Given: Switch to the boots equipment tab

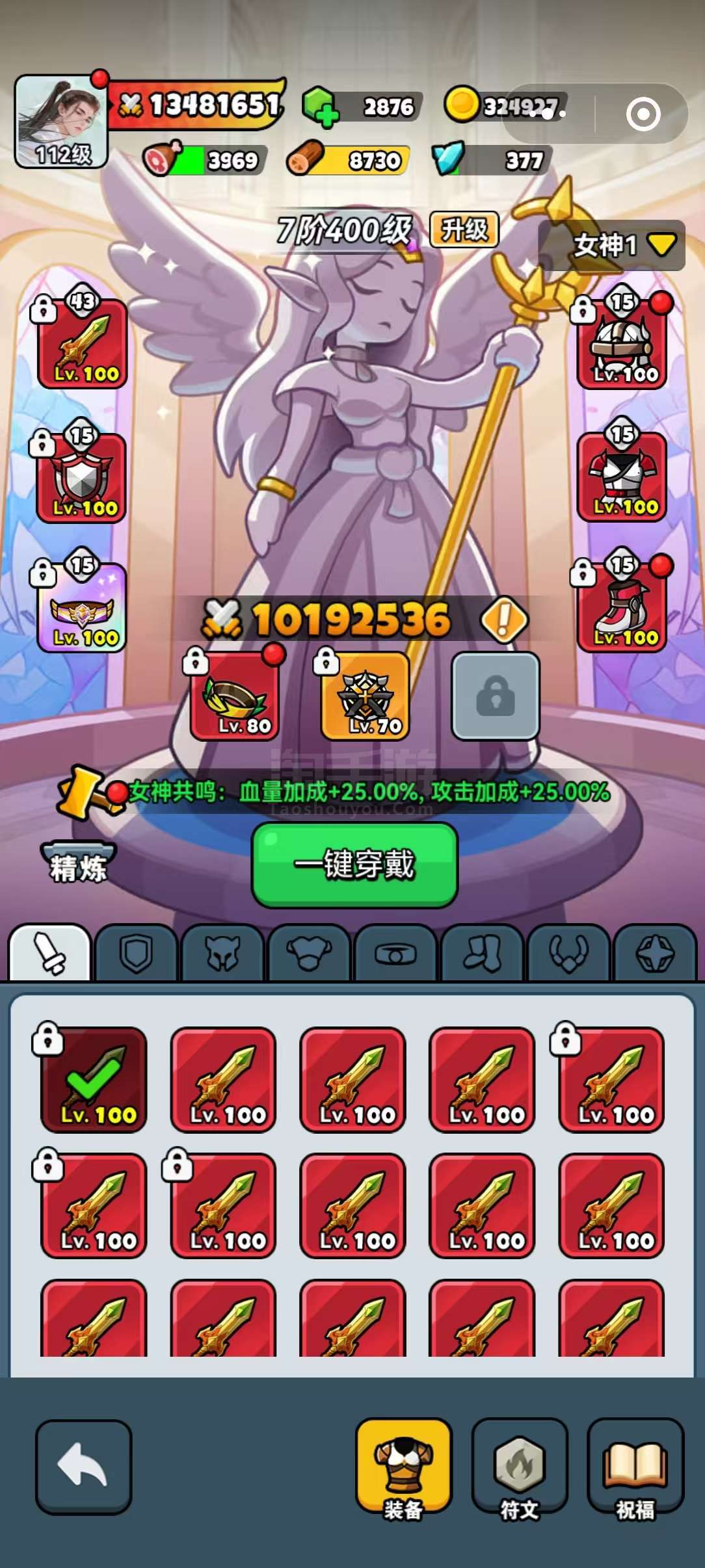Looking at the screenshot, I should pos(482,953).
